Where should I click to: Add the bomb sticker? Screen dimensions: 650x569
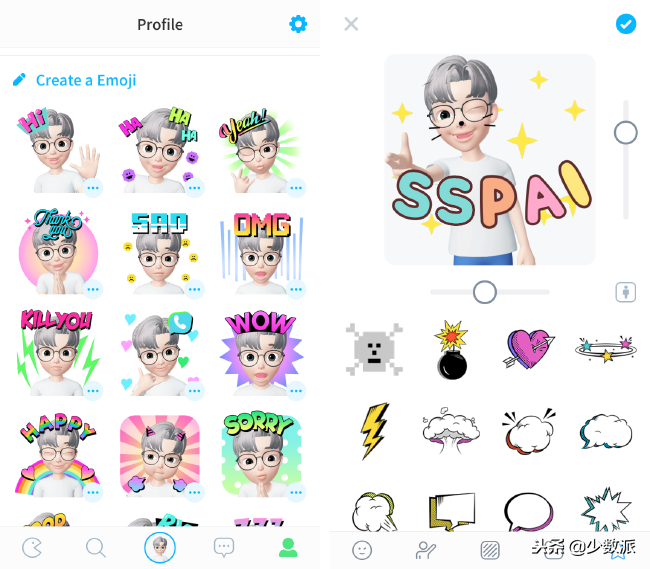coord(451,350)
